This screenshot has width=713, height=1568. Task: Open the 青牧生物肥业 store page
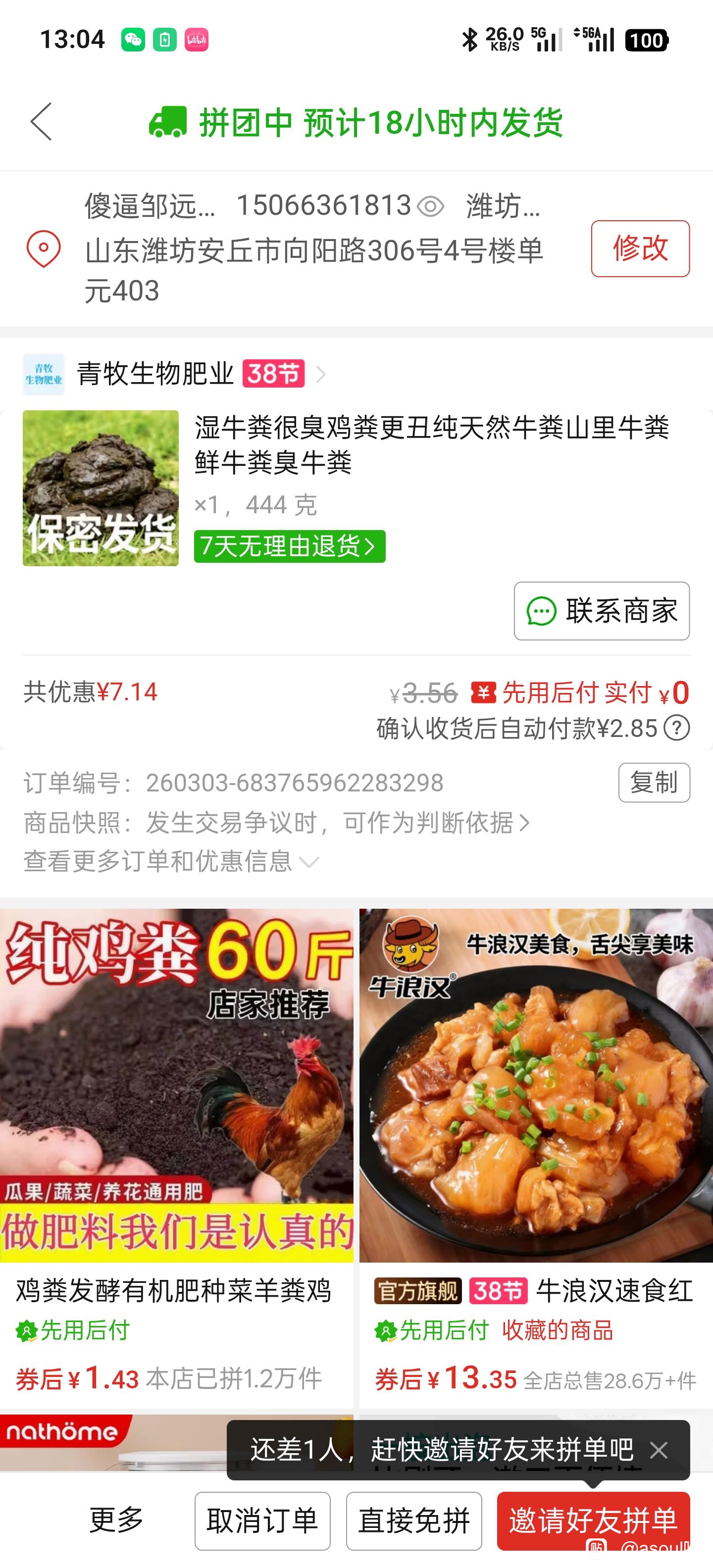point(156,374)
